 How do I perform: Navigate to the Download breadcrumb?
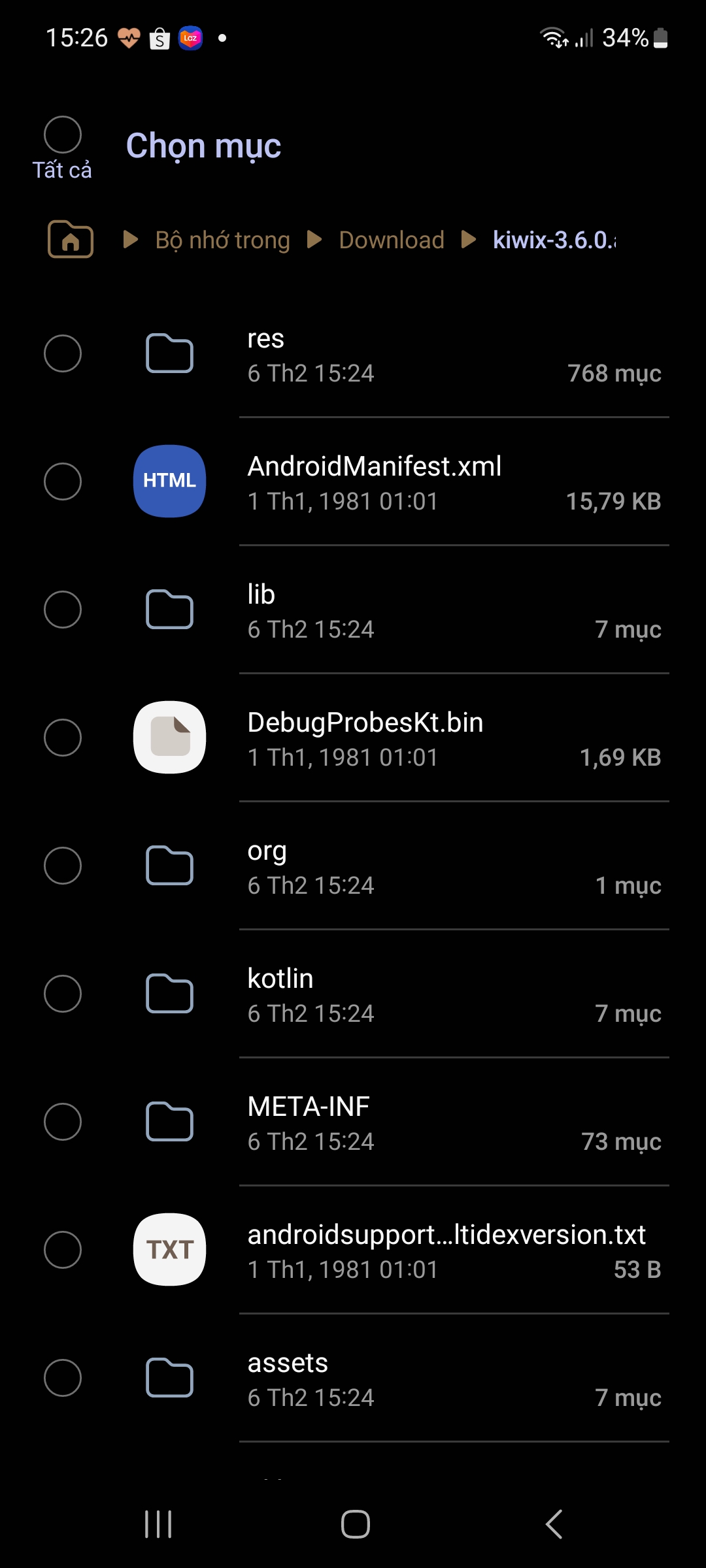(x=392, y=241)
